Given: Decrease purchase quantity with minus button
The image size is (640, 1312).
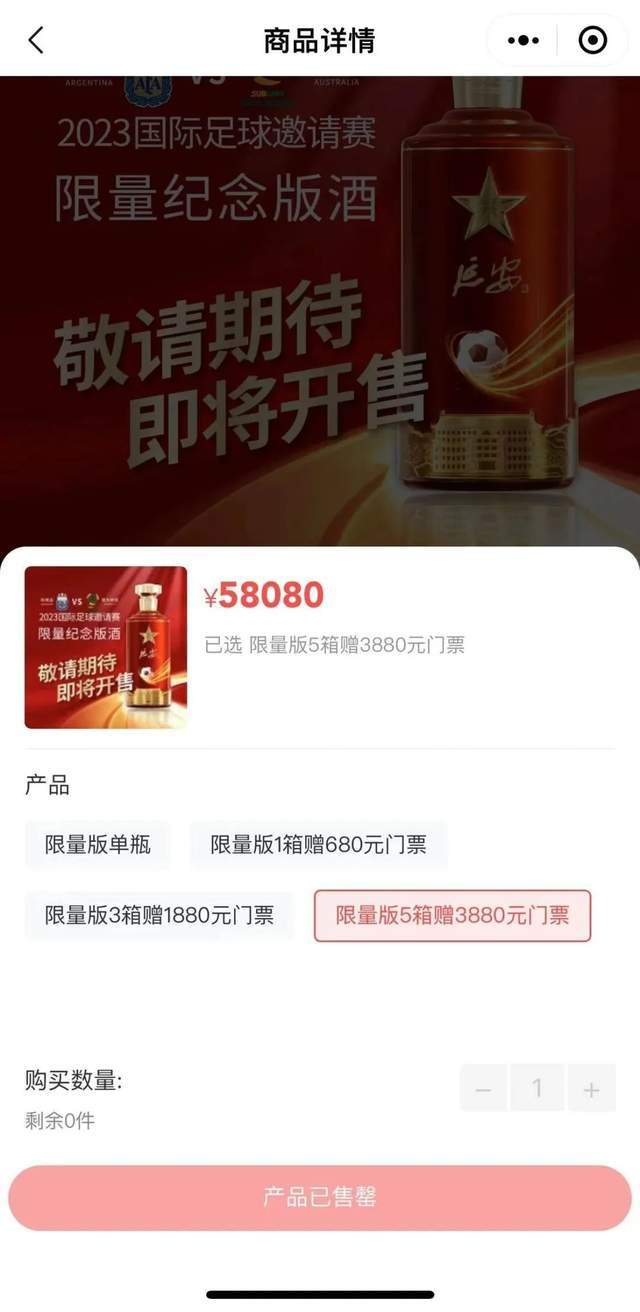Looking at the screenshot, I should 484,1088.
